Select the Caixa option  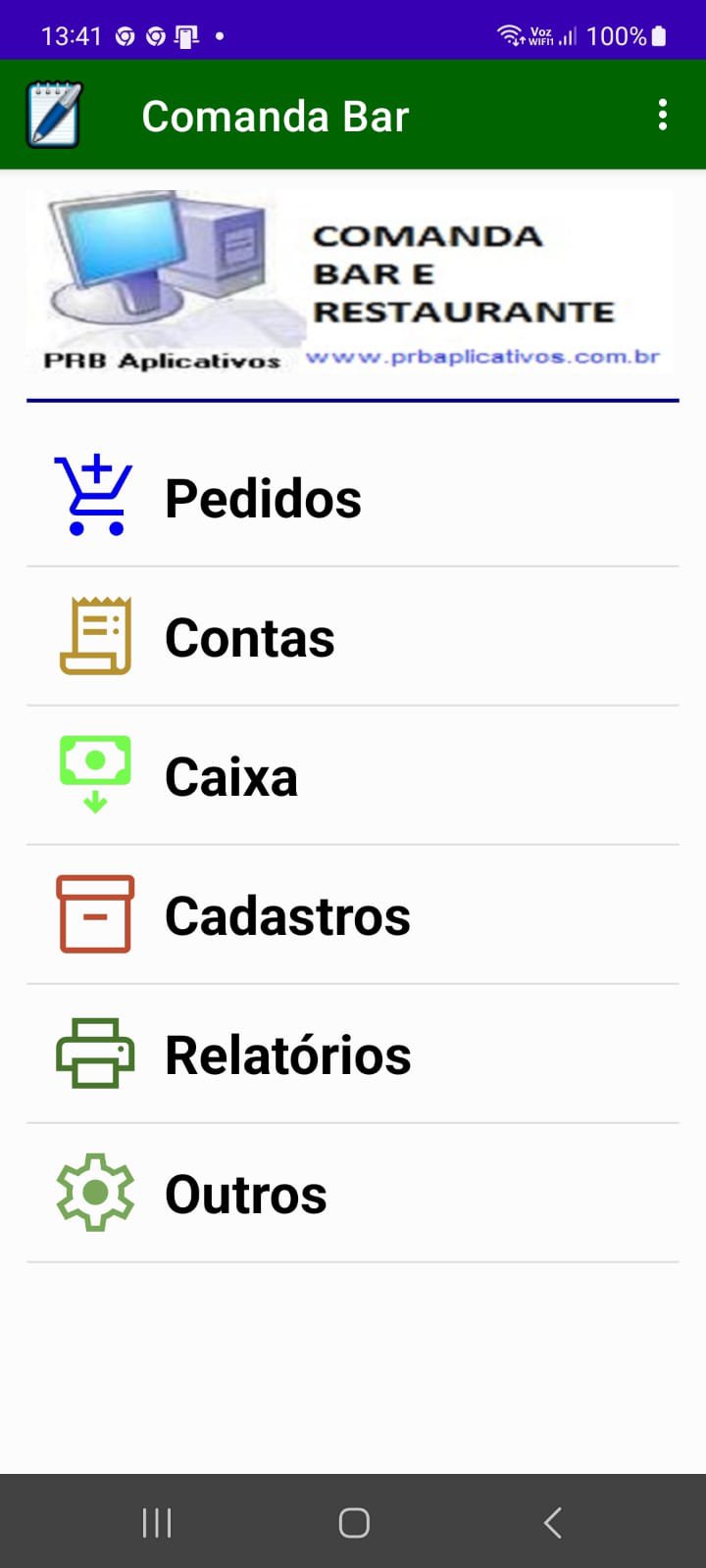(x=231, y=776)
